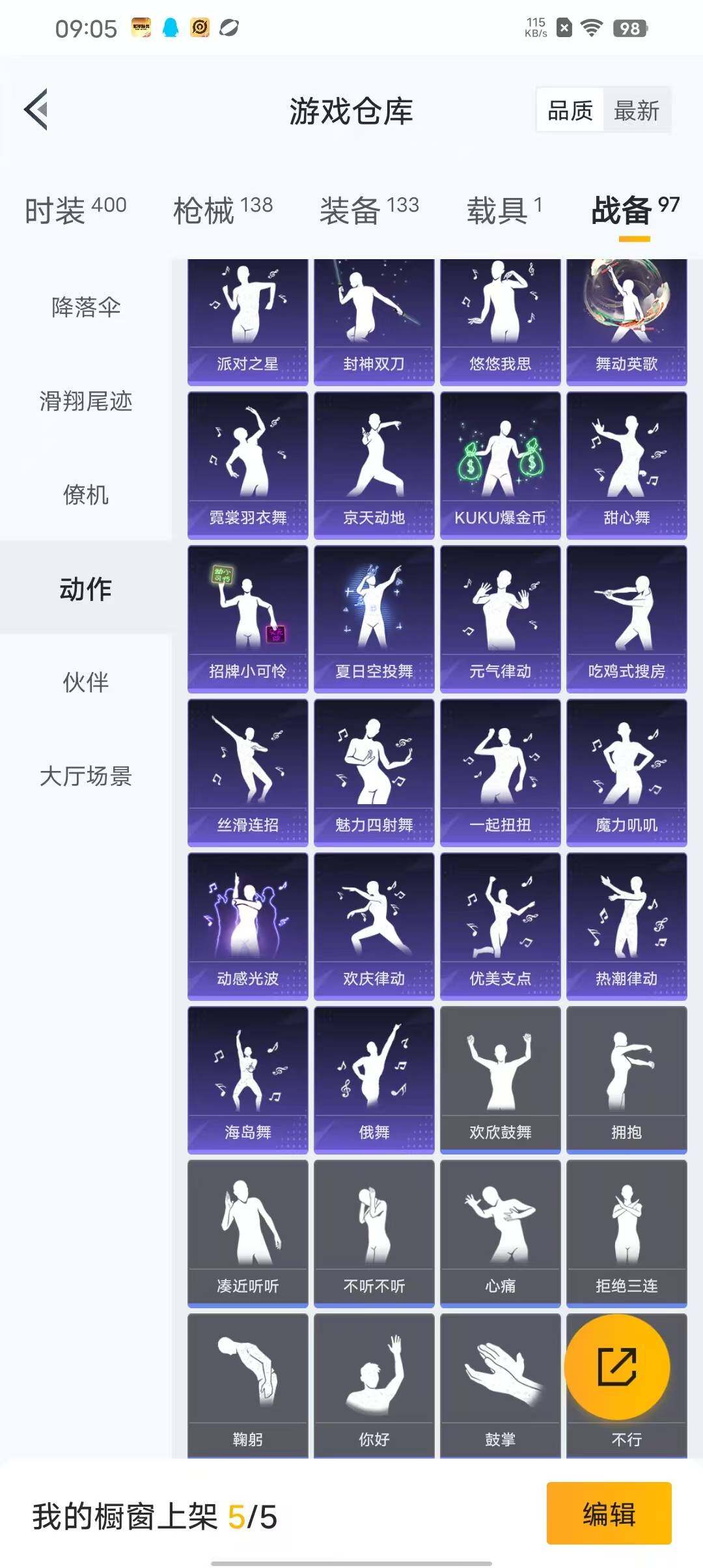Viewport: 703px width, 1568px height.
Task: Open the 装备 tab
Action: [369, 210]
